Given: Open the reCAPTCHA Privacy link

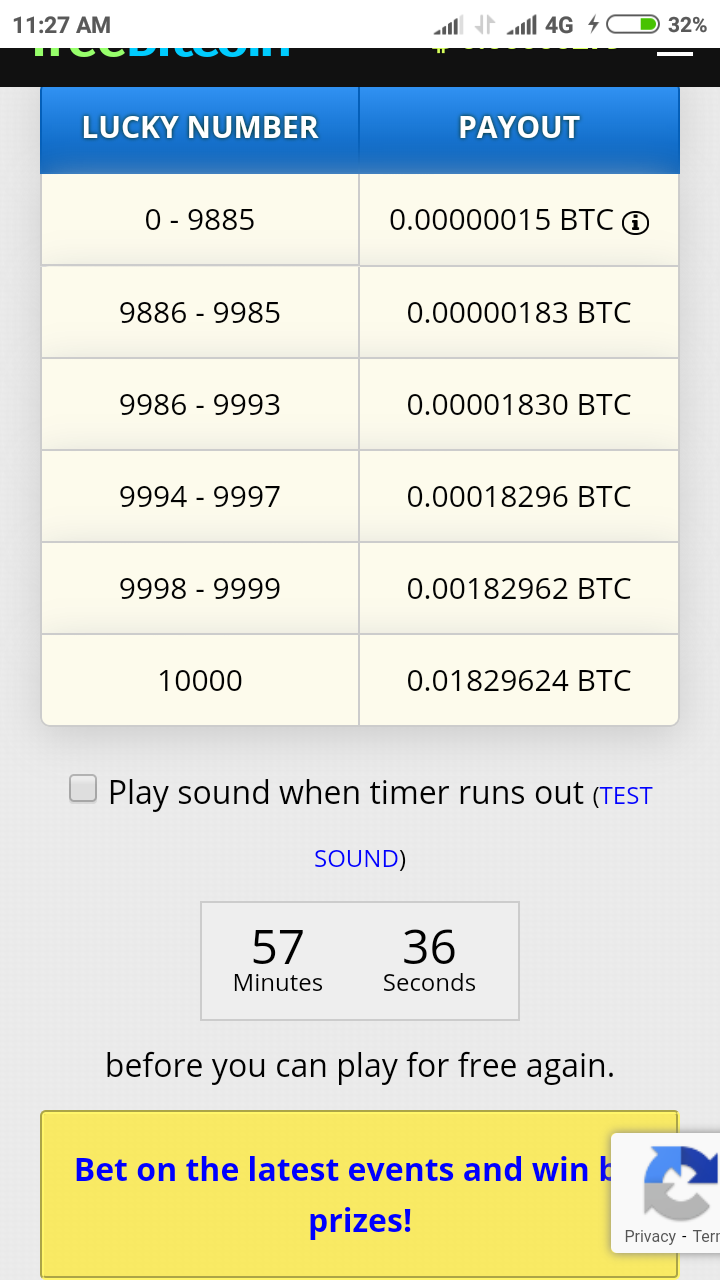Looking at the screenshot, I should click(650, 1236).
